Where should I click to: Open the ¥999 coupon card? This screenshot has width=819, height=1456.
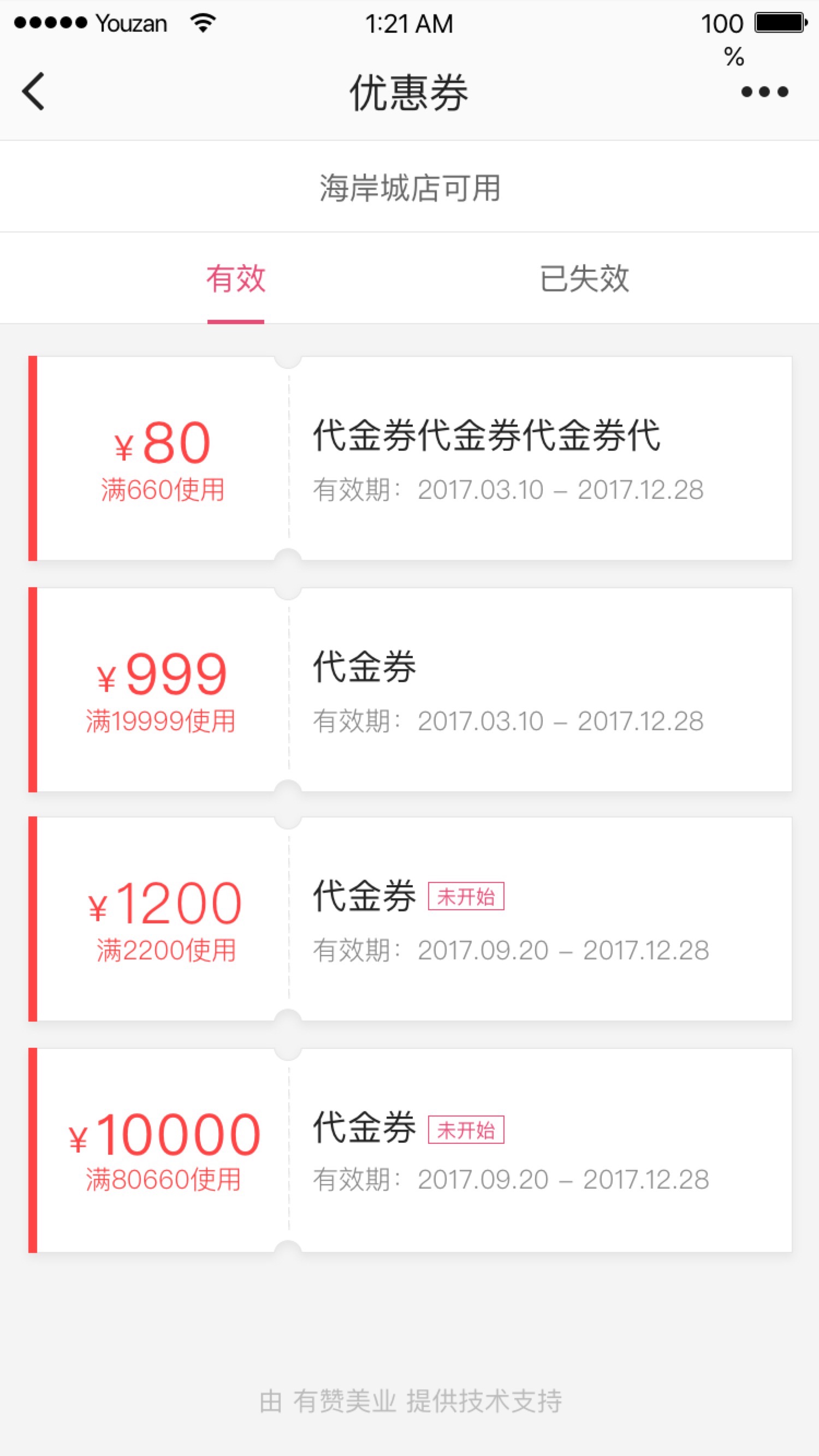pyautogui.click(x=410, y=690)
